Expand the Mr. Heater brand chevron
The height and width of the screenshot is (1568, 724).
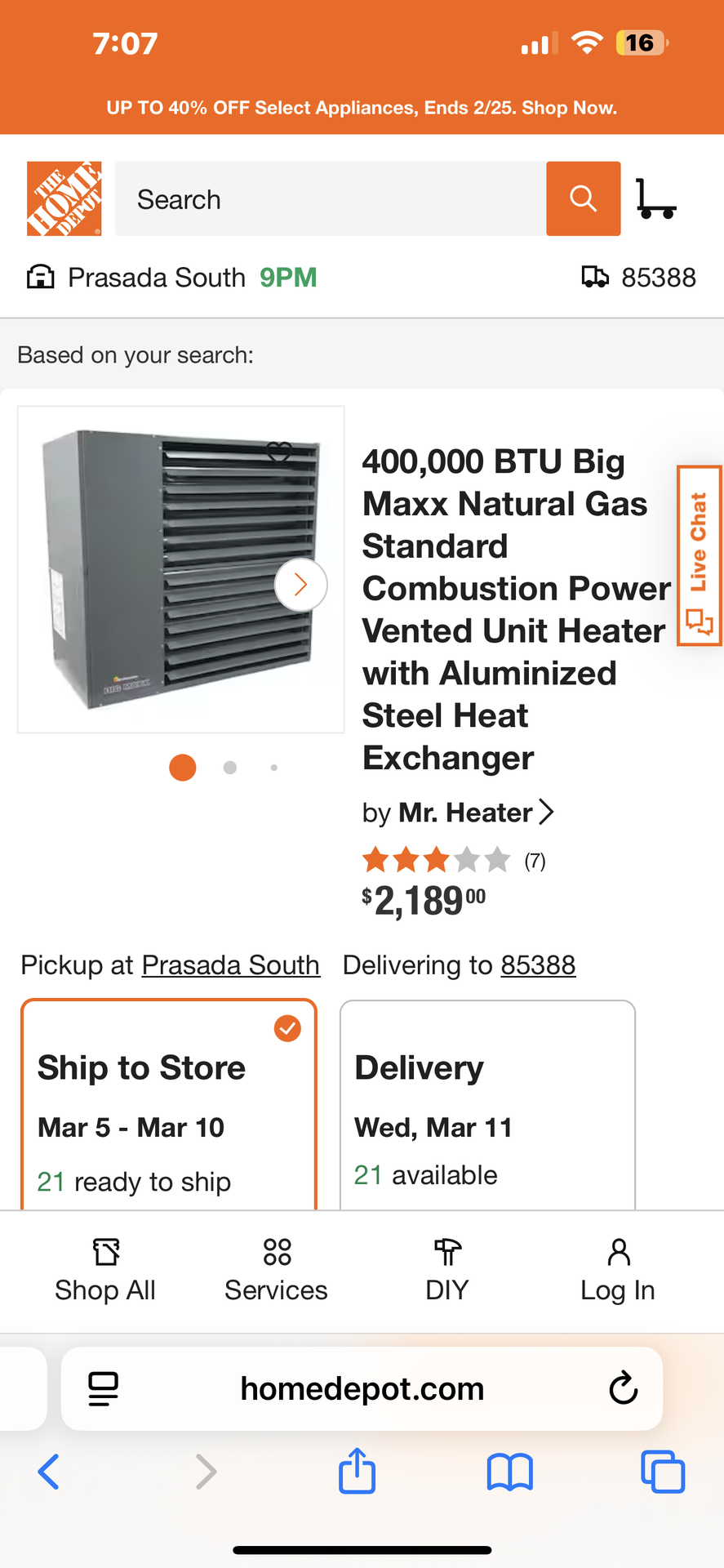545,811
